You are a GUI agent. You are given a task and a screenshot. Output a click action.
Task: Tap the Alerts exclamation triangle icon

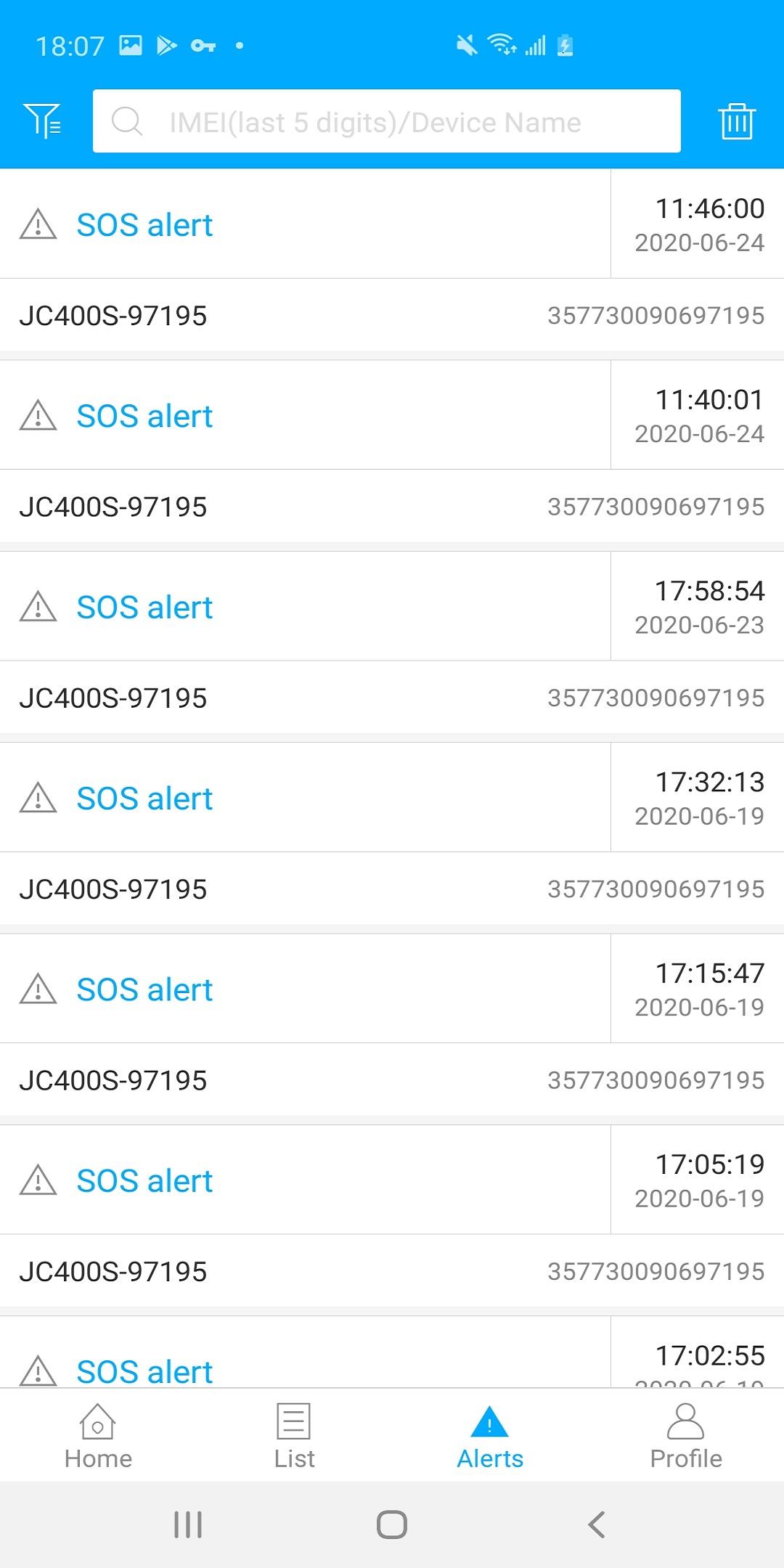pyautogui.click(x=489, y=1425)
